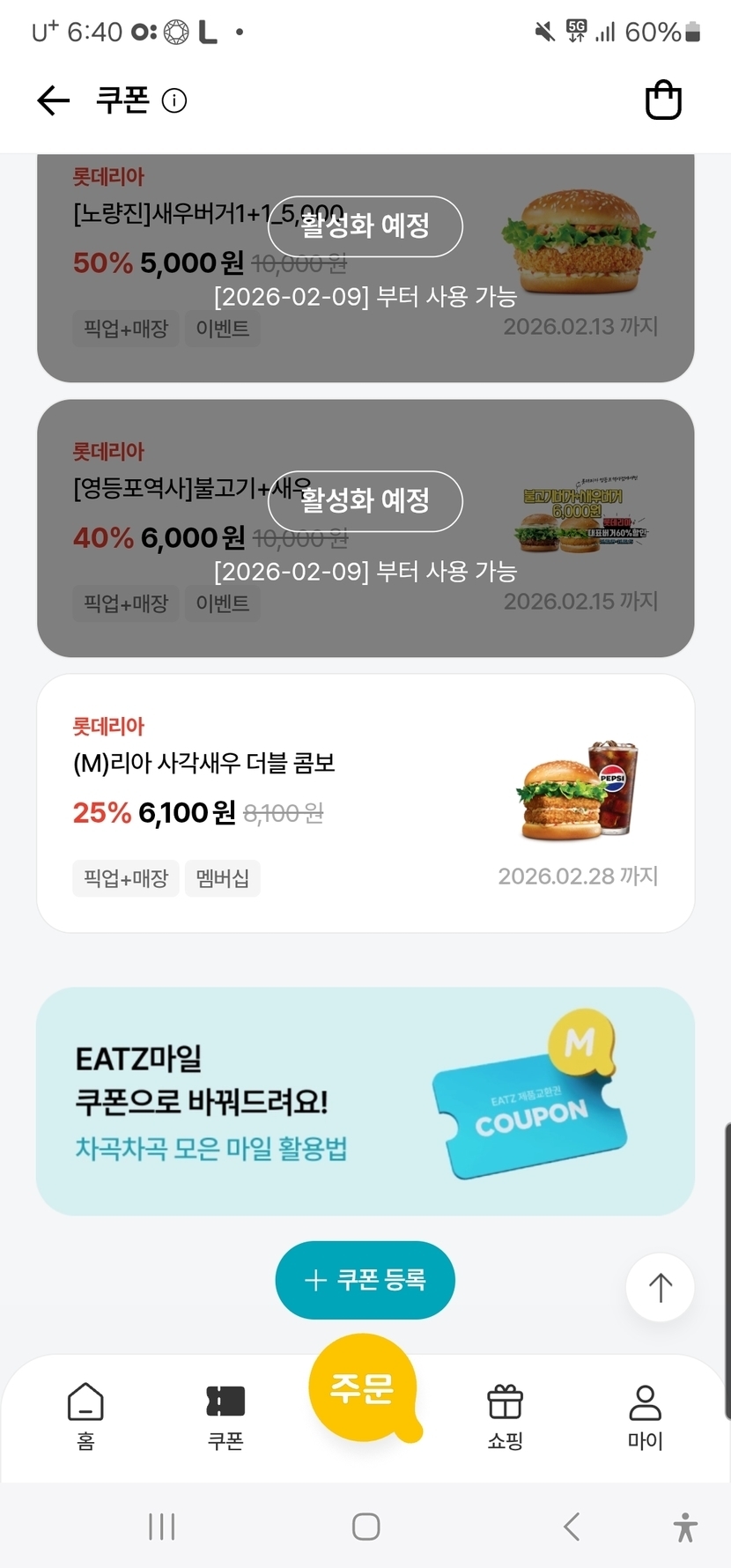Open the shopping bag cart
The height and width of the screenshot is (1568, 731).
coord(663,100)
